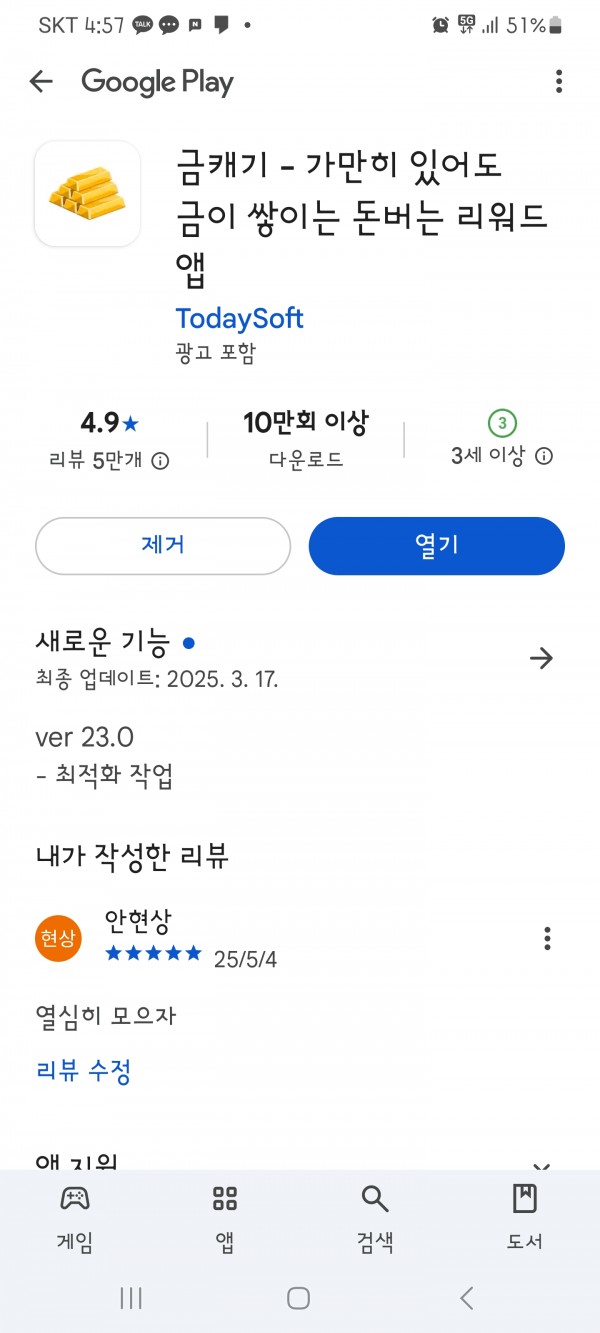Viewport: 600px width, 1333px height.
Task: Tap 열기 to open the app
Action: pos(437,546)
